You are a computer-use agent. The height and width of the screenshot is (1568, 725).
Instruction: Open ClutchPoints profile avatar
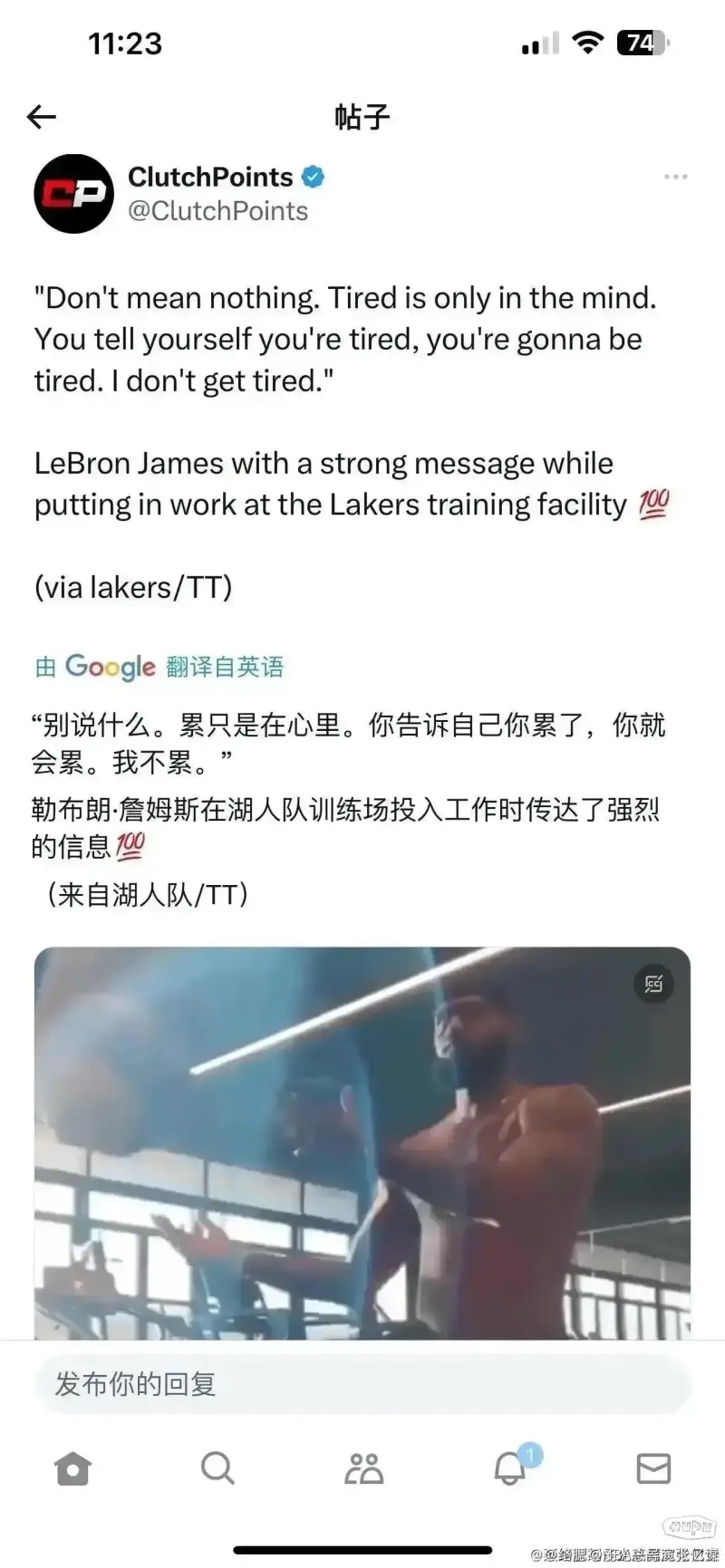pyautogui.click(x=73, y=194)
